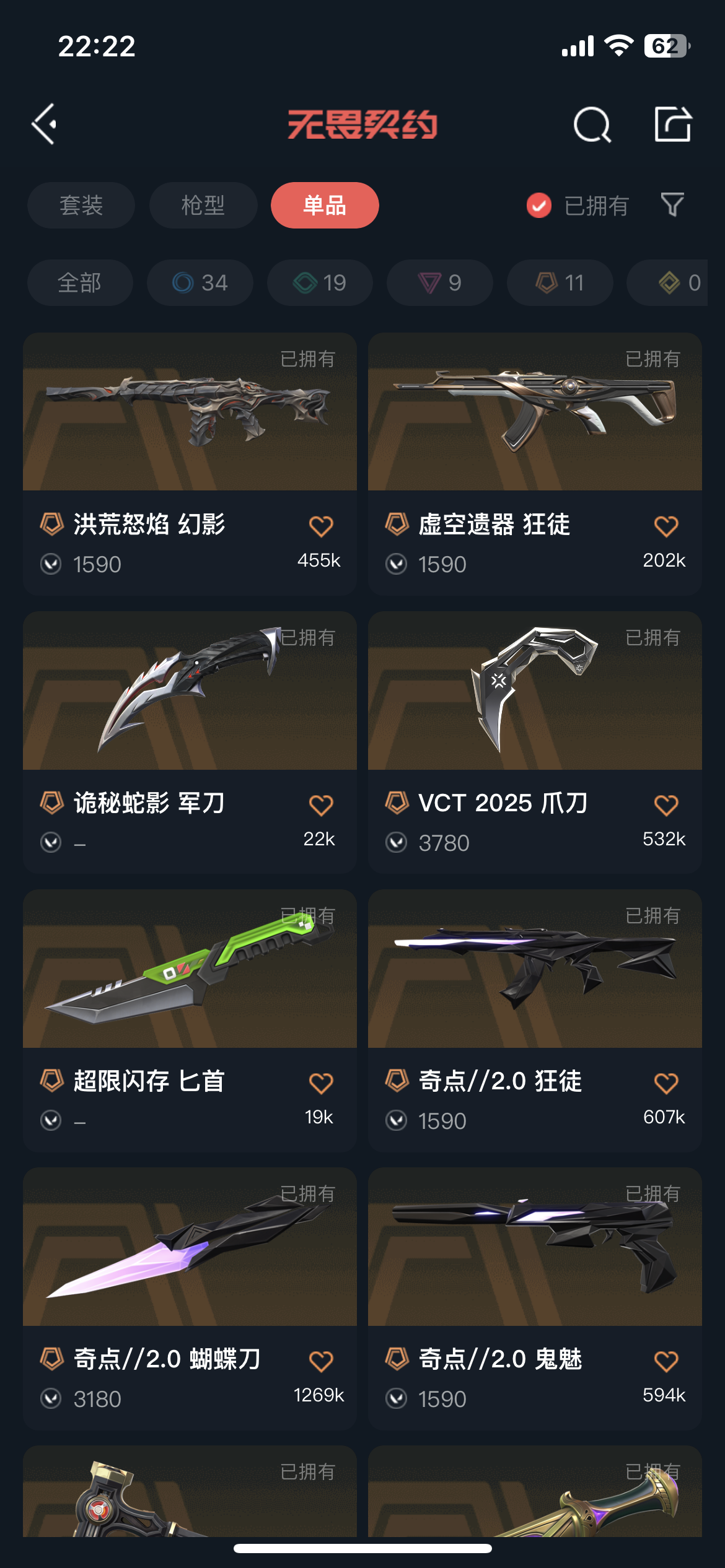Filter by the rarity chip showing 34
The height and width of the screenshot is (1568, 725).
point(200,282)
